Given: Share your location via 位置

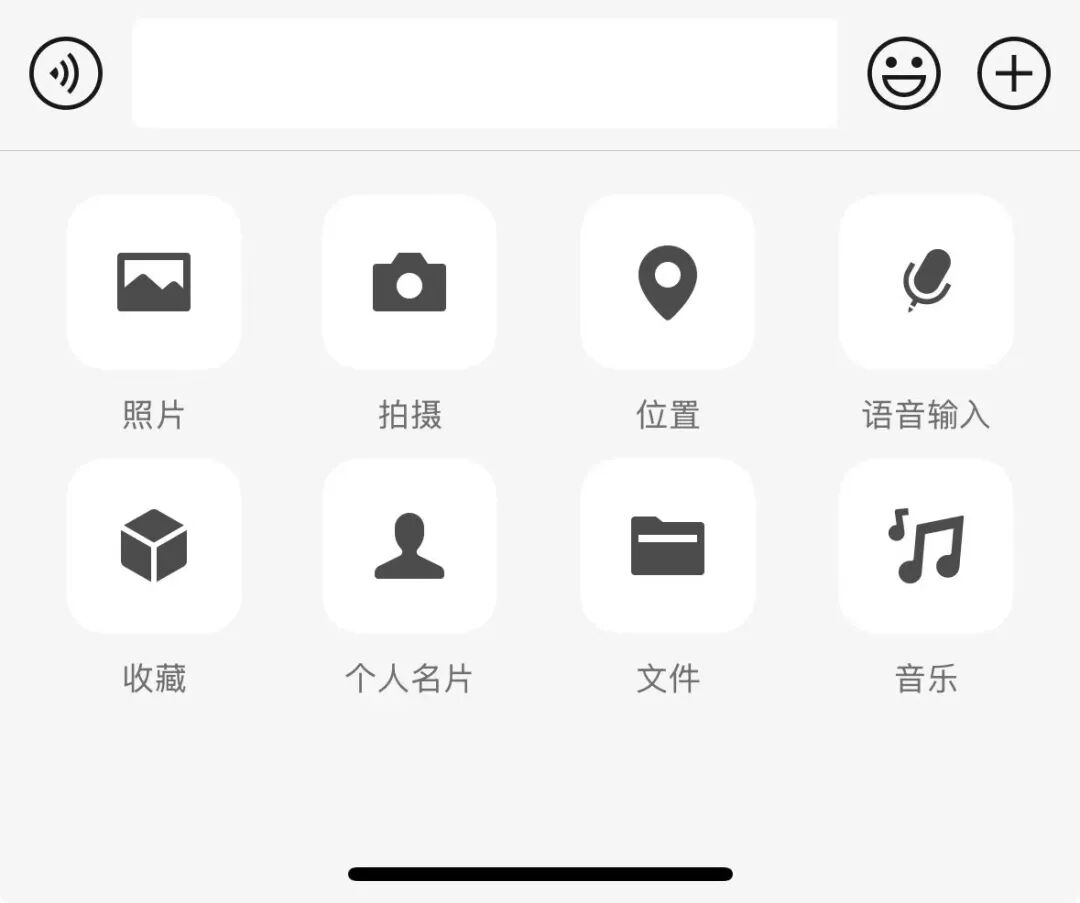Looking at the screenshot, I should pyautogui.click(x=667, y=282).
